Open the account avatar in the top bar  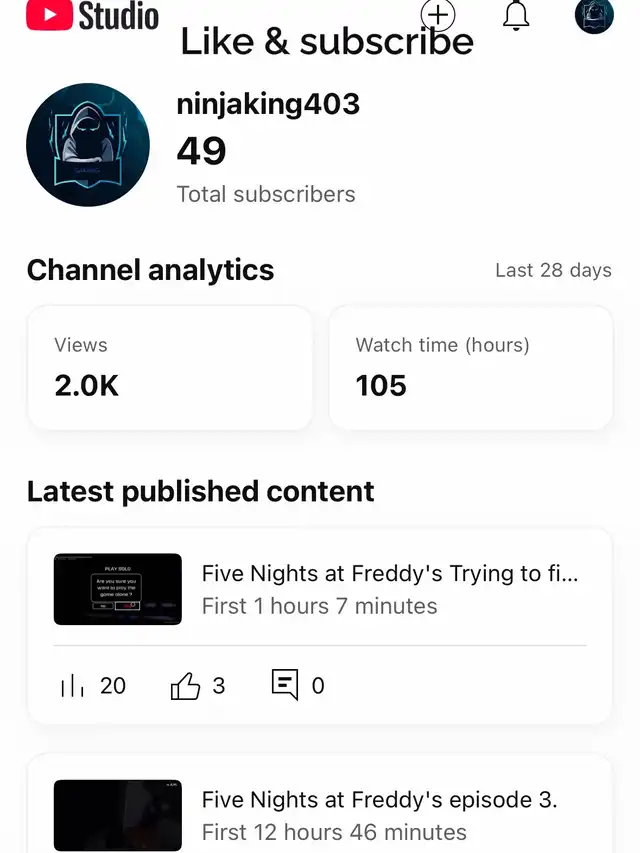(x=594, y=15)
